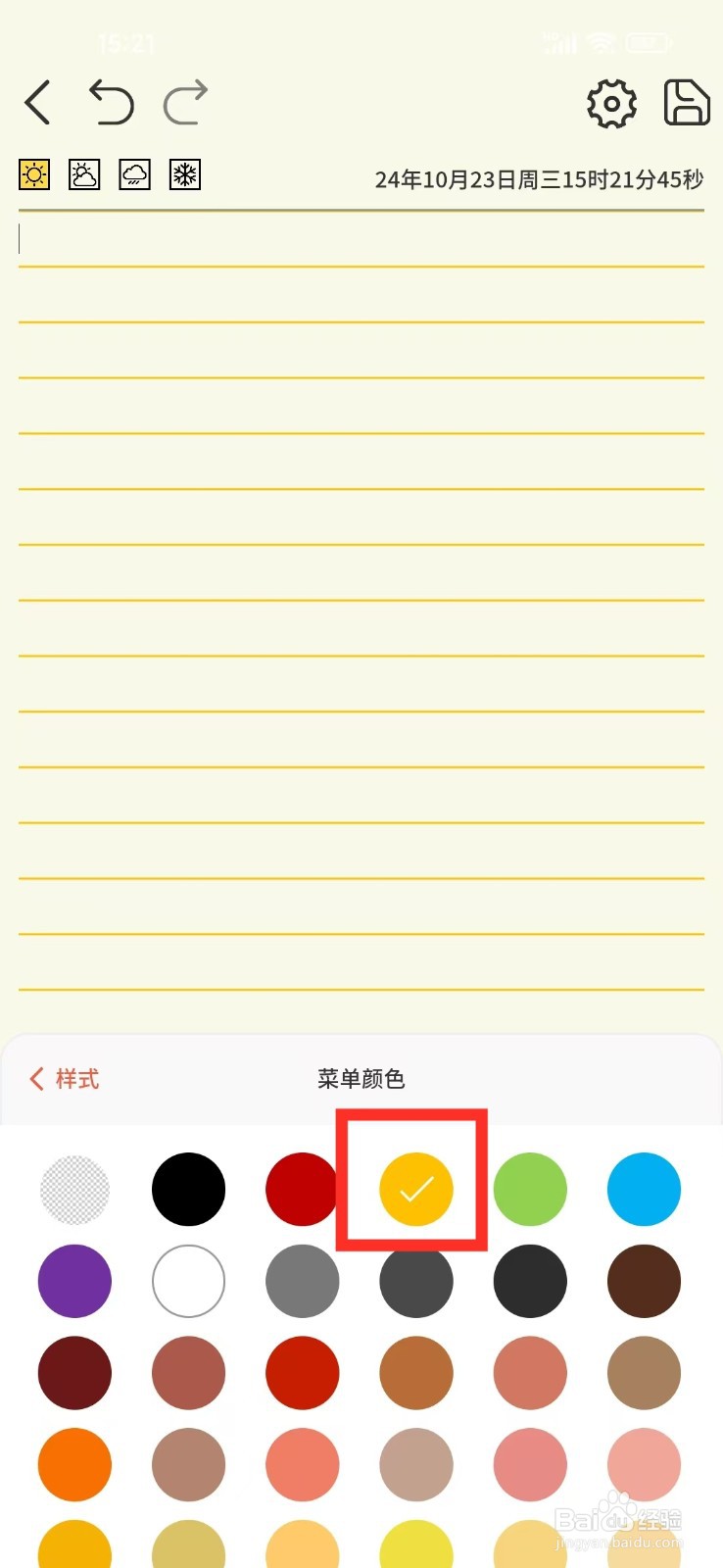Select the sunny weather icon

click(x=34, y=174)
